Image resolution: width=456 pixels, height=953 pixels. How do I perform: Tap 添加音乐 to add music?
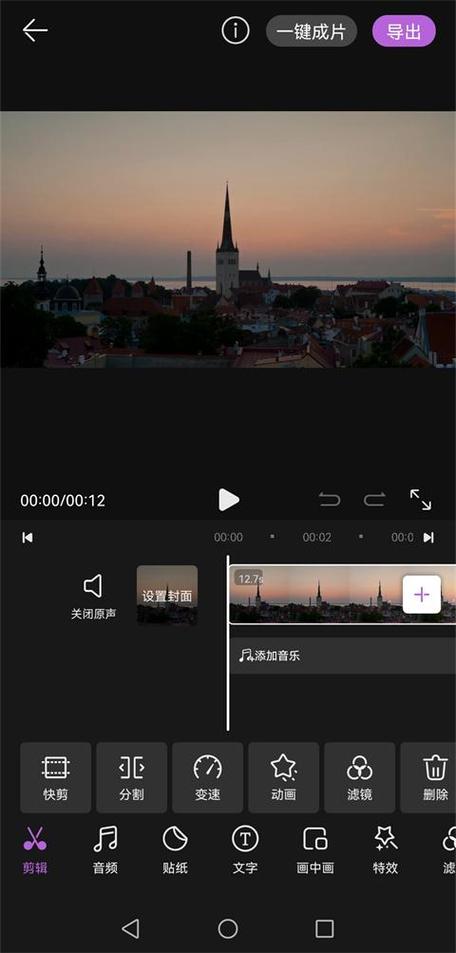pyautogui.click(x=269, y=655)
